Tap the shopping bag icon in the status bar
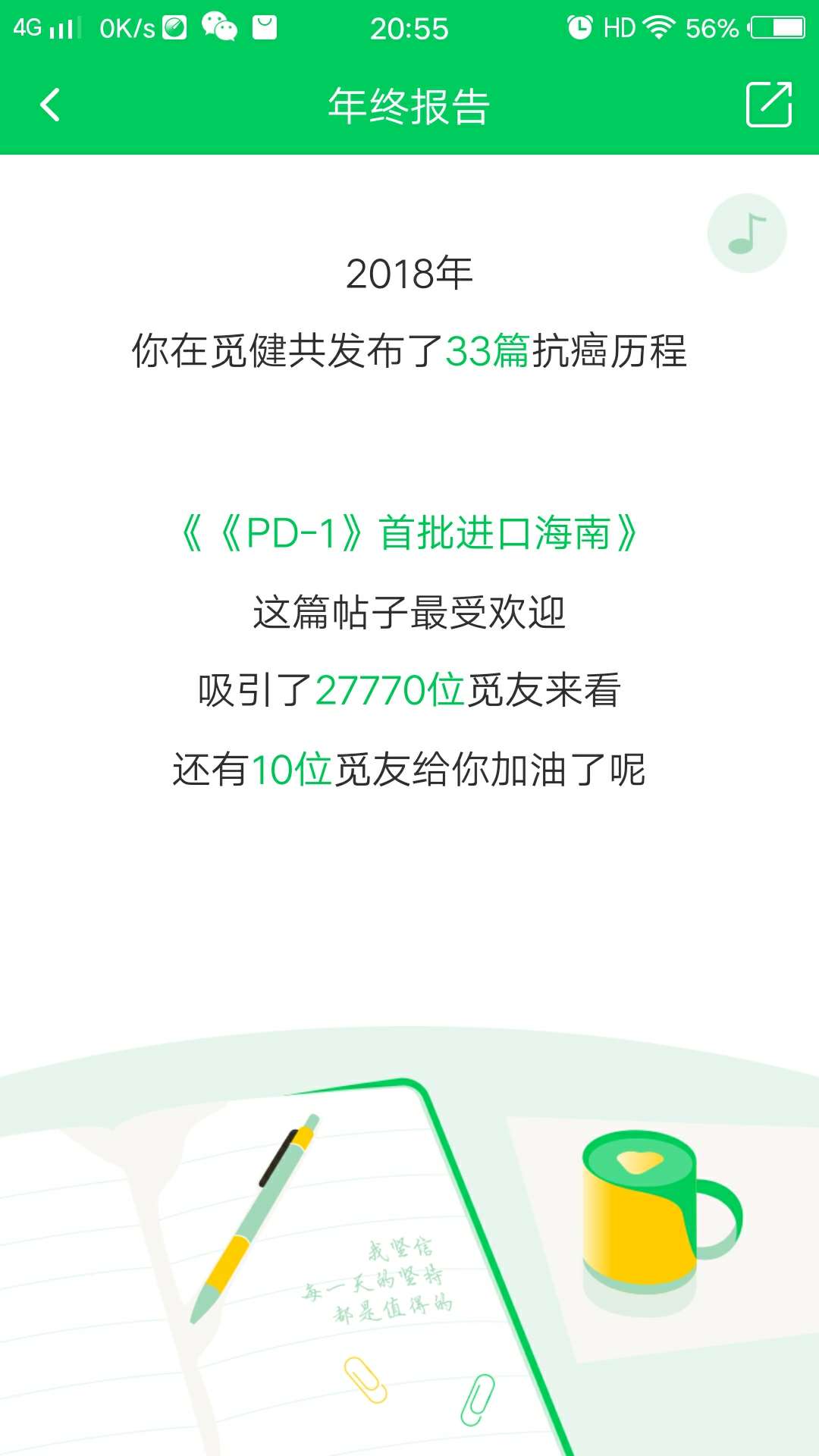This screenshot has width=819, height=1456. (x=265, y=27)
